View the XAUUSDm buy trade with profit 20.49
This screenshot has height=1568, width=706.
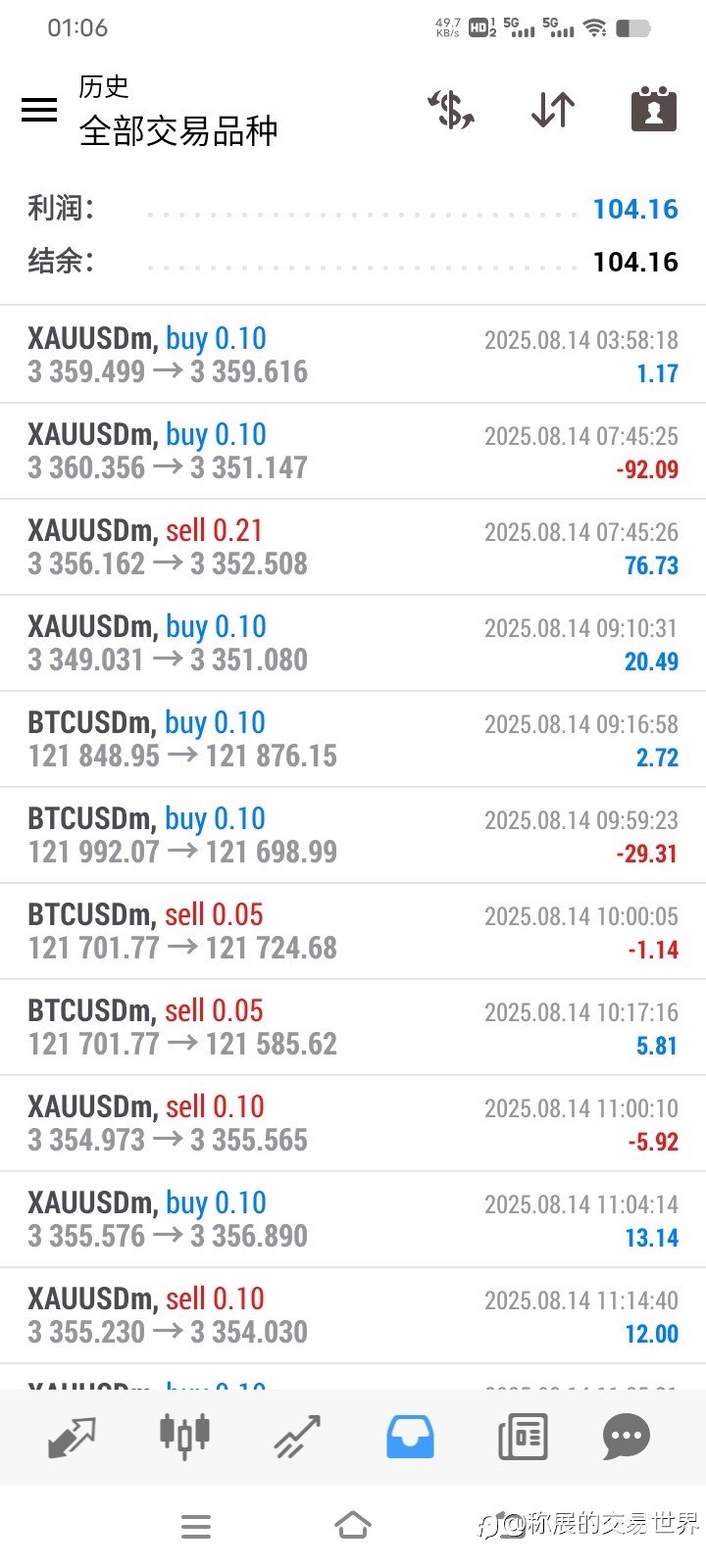tap(353, 643)
